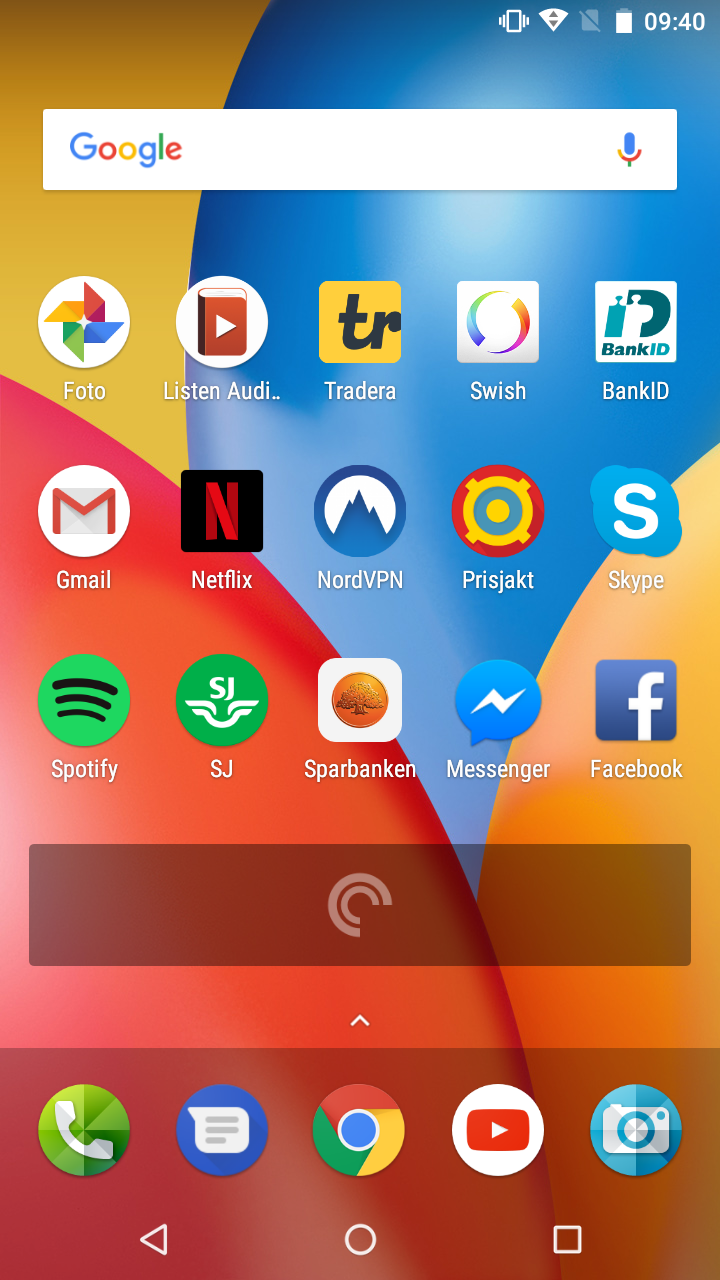This screenshot has height=1280, width=720.
Task: Open the Tradera app
Action: point(360,322)
